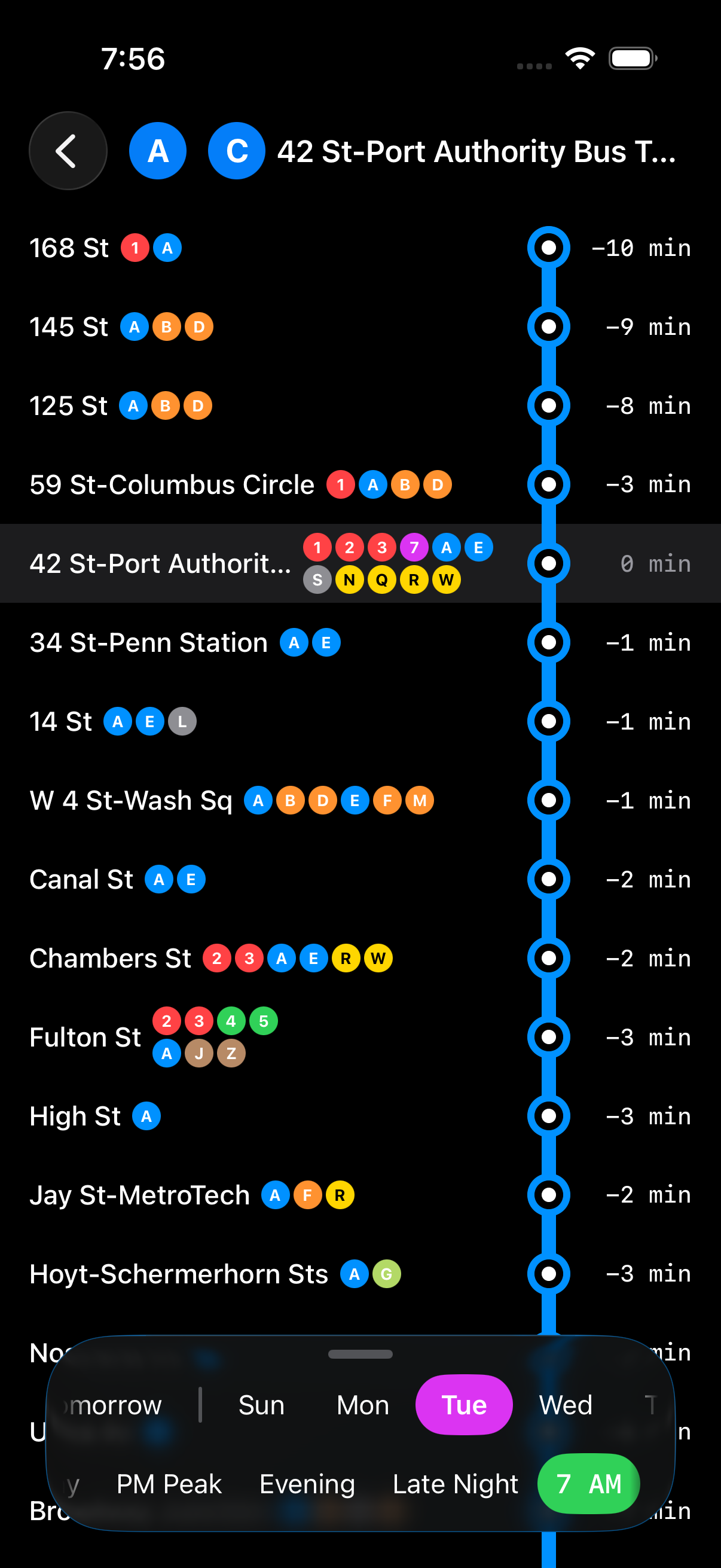Open the 42 St-Port Authority station details
The width and height of the screenshot is (721, 1568).
pyautogui.click(x=161, y=563)
